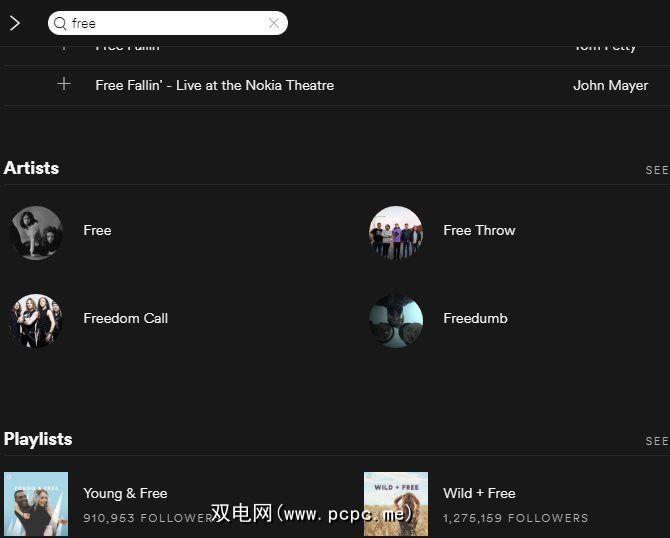Open John Mayer's artist page
670x538 pixels.
pos(610,85)
